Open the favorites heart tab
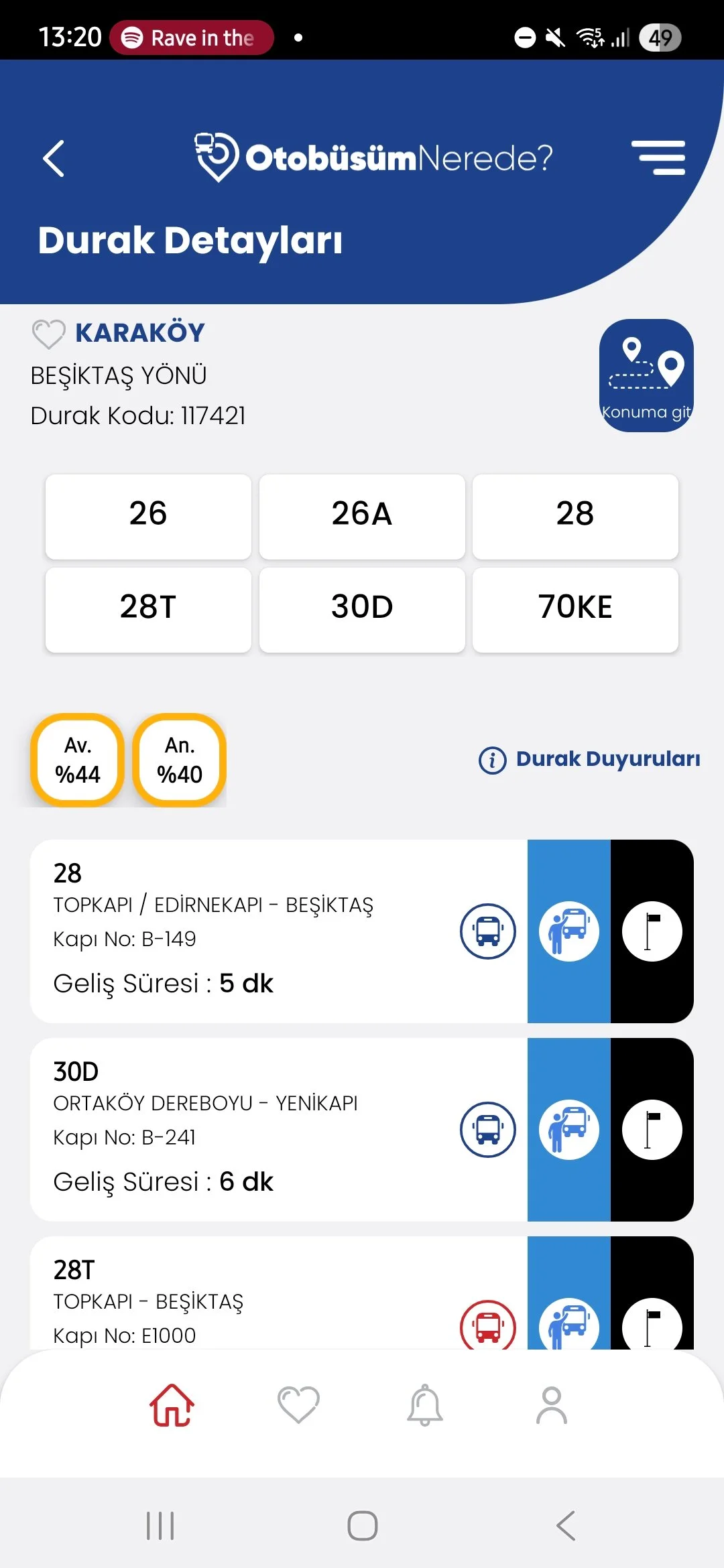 (298, 1404)
